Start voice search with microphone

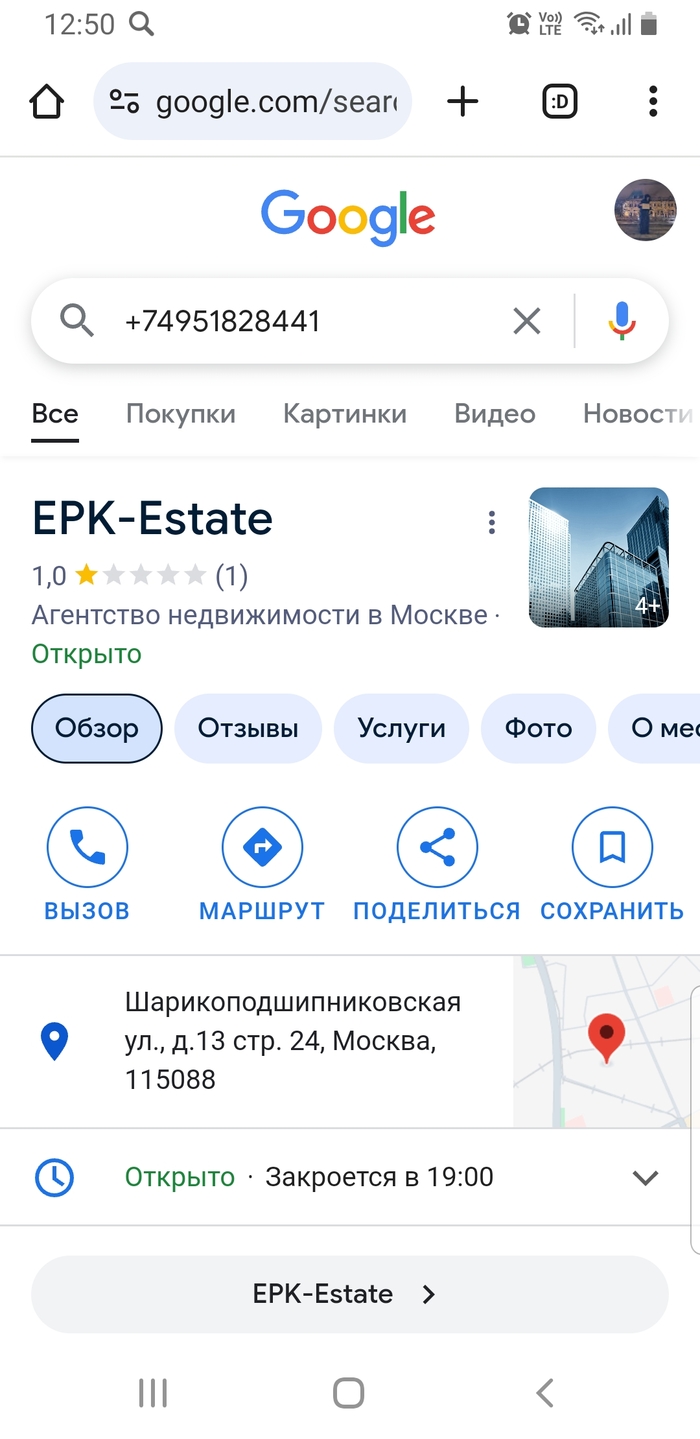[622, 321]
